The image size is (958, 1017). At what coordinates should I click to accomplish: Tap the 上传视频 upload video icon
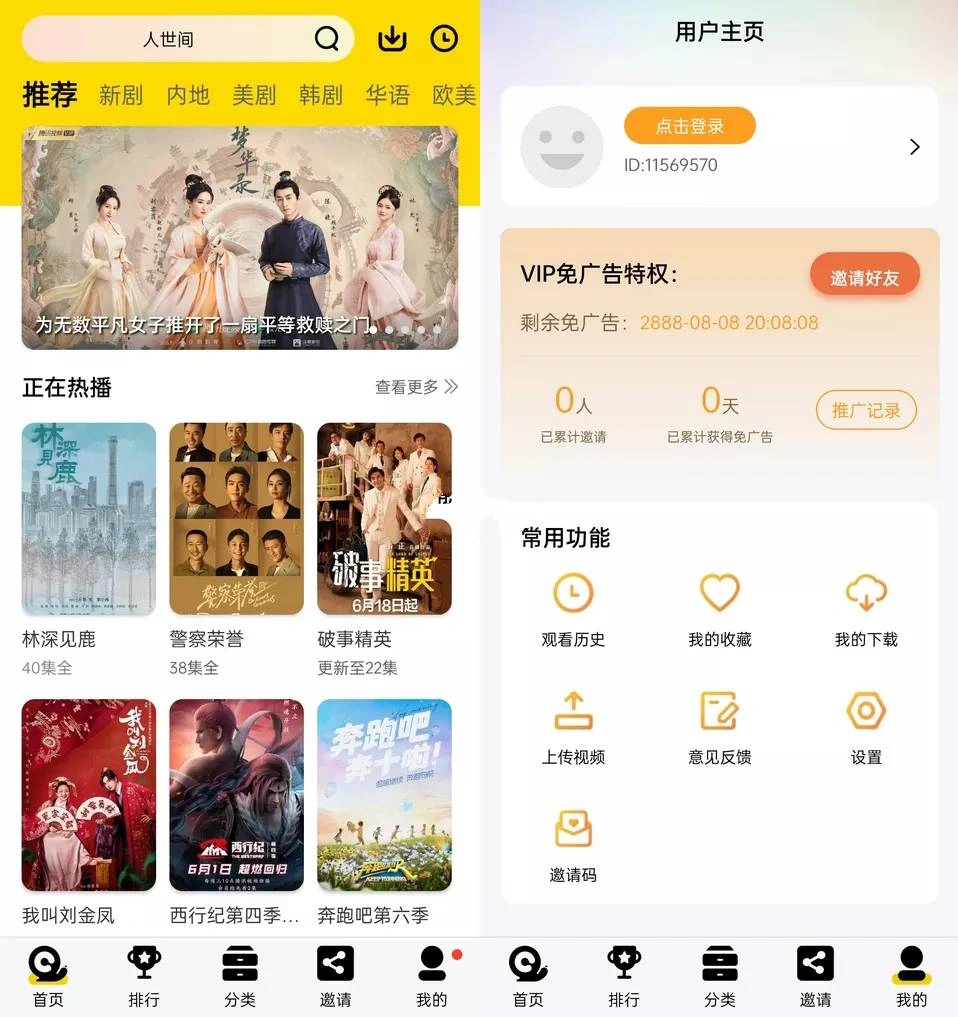[572, 710]
